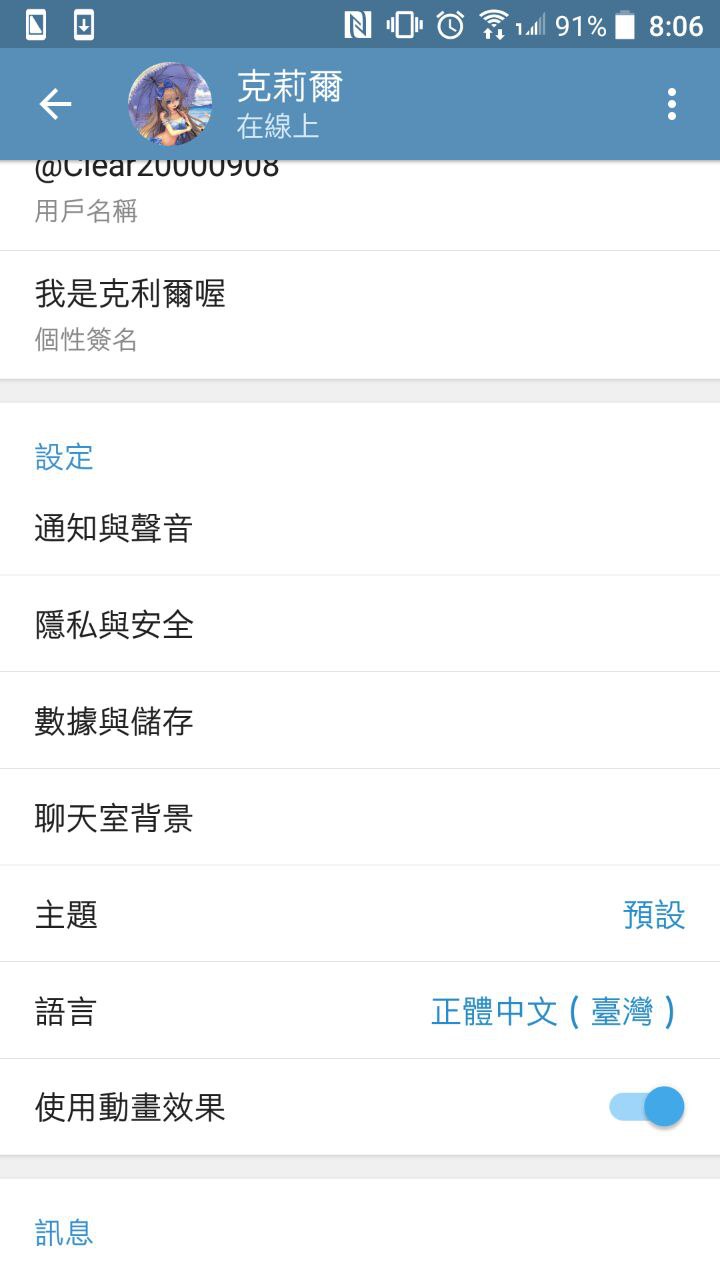This screenshot has height=1280, width=720.
Task: Open 通知與聲音 settings
Action: [360, 528]
